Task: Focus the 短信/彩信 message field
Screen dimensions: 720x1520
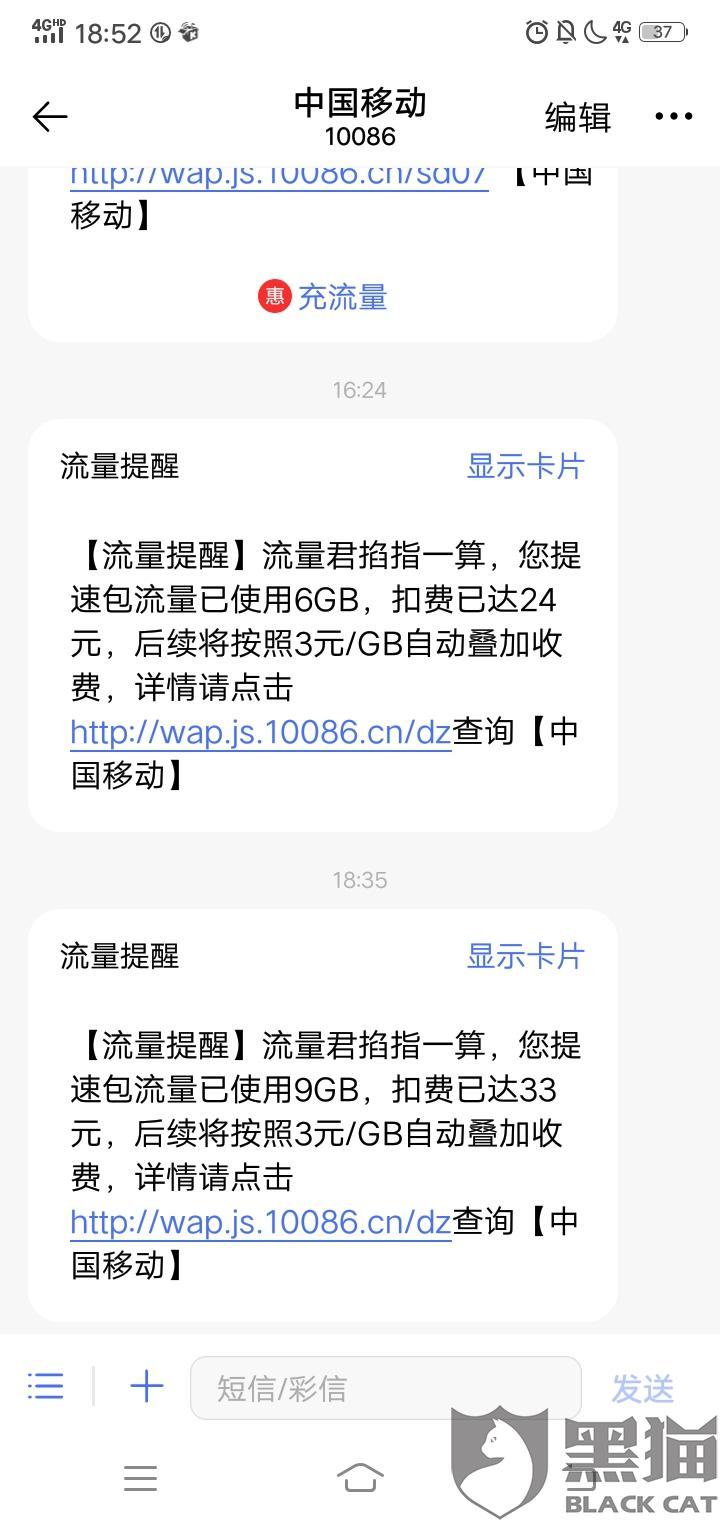Action: tap(385, 1388)
